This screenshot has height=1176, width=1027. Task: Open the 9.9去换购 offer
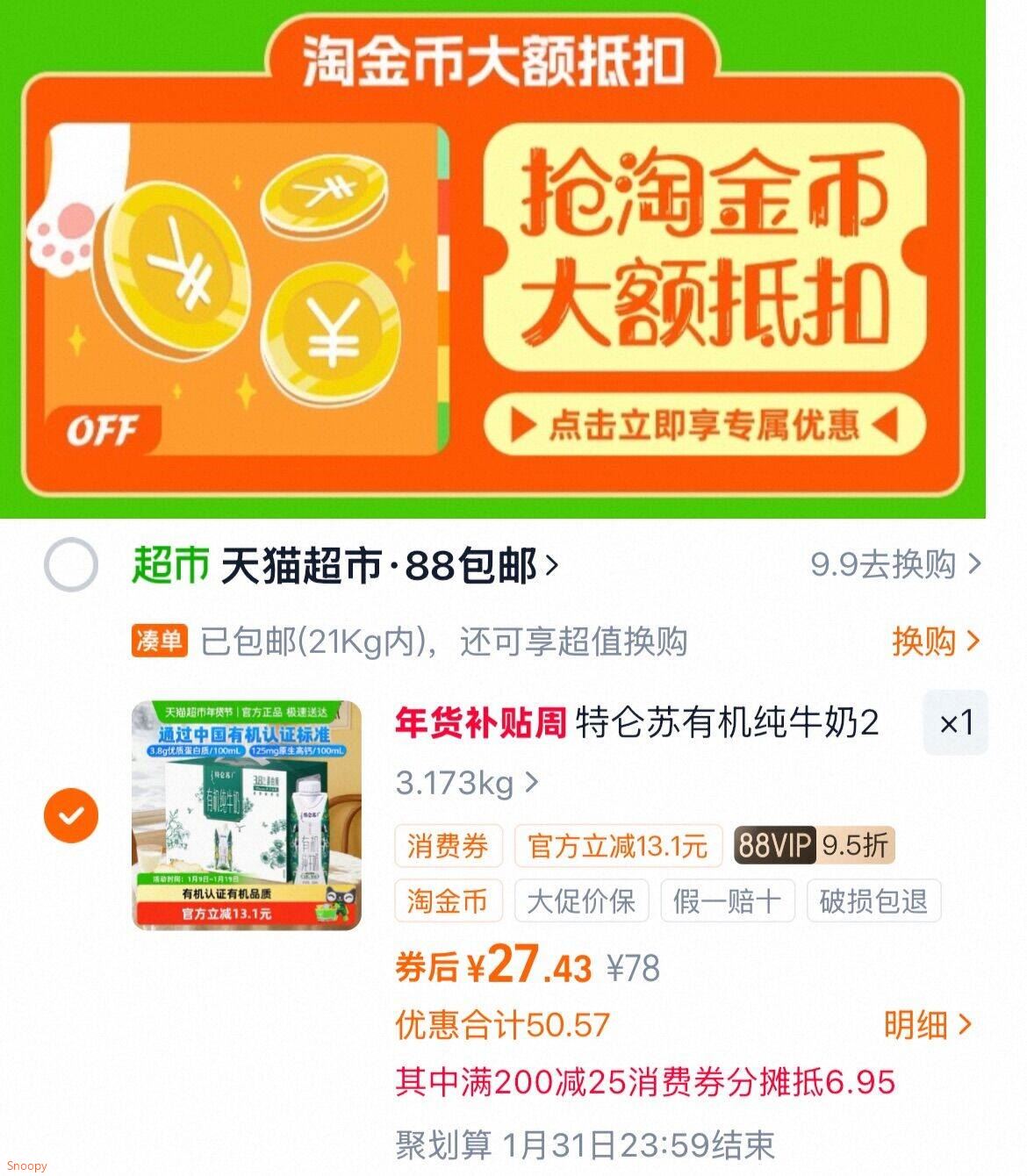(x=894, y=563)
